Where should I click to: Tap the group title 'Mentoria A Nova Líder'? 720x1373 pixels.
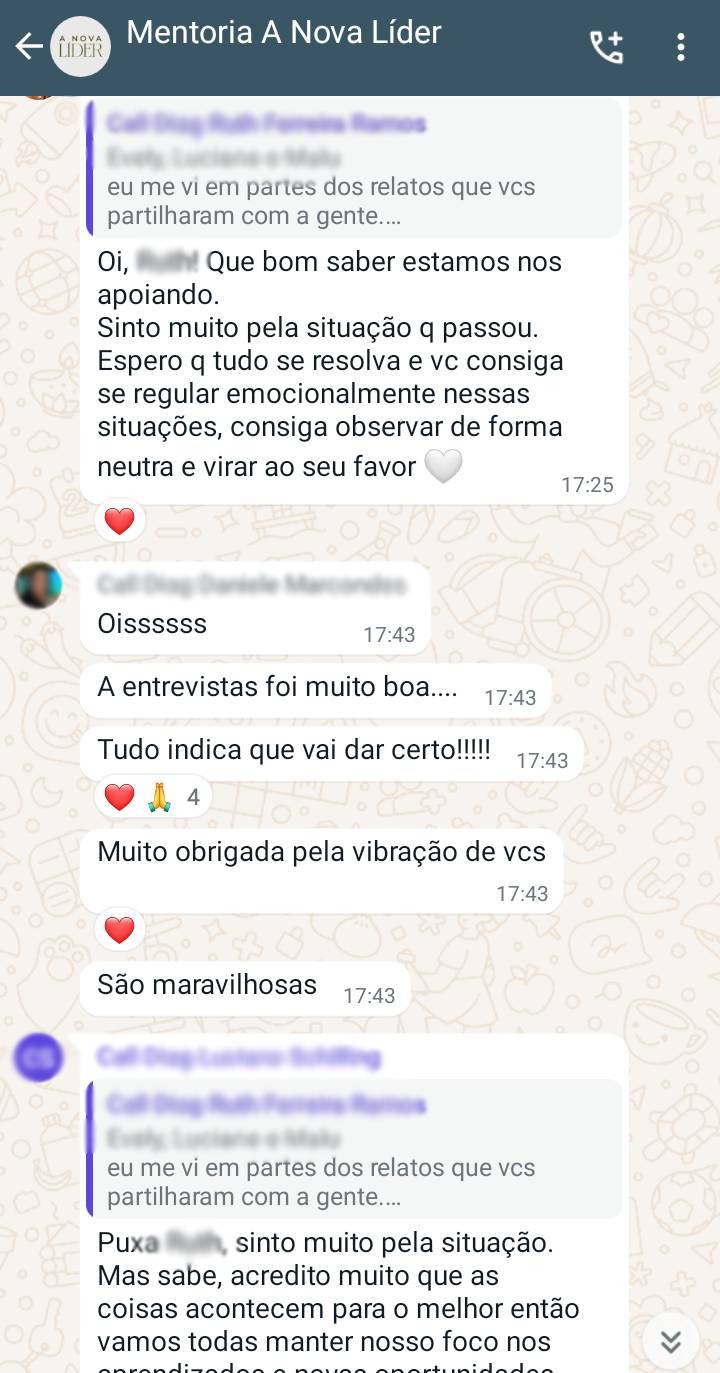click(x=283, y=32)
